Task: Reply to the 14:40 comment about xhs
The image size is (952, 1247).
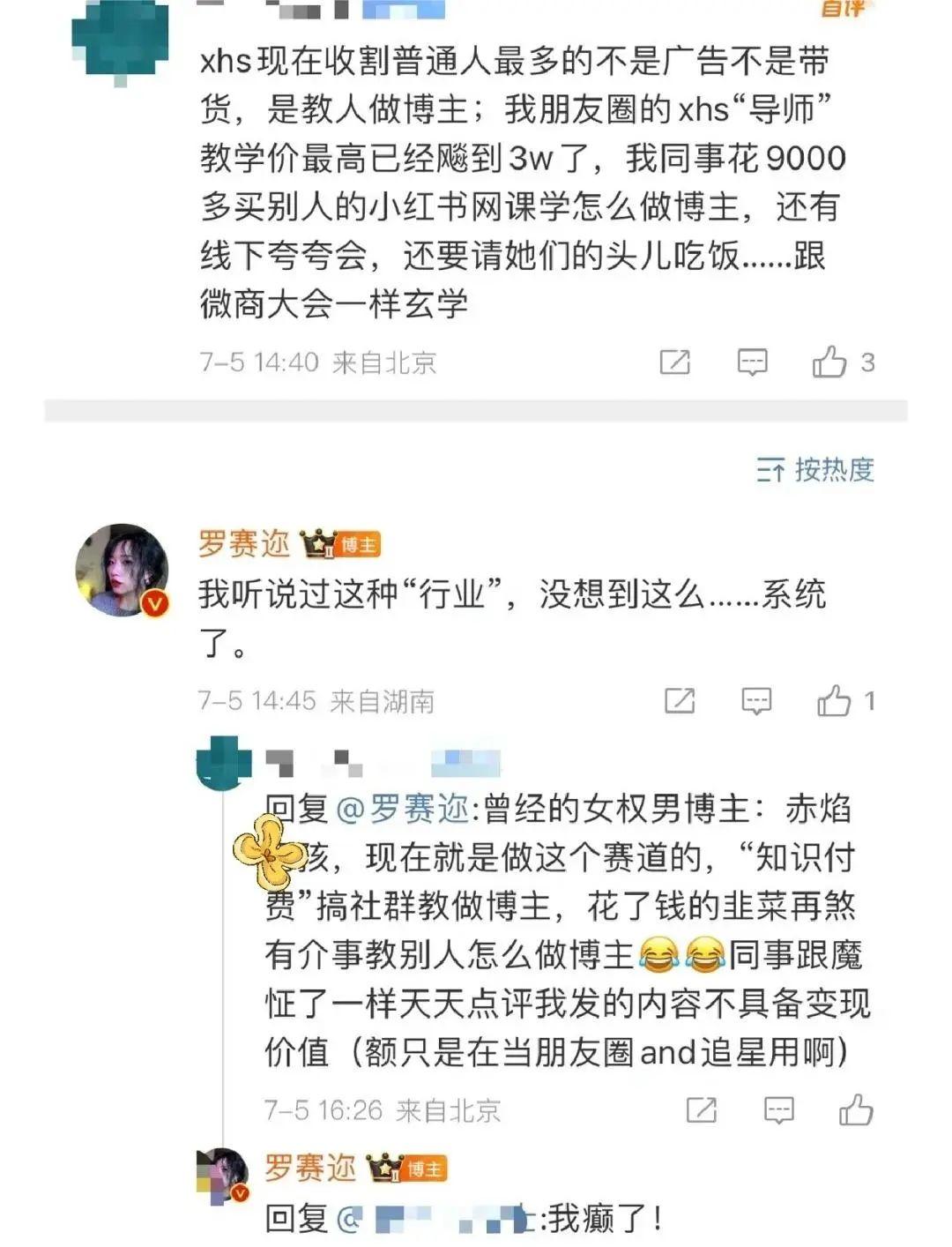Action: [x=752, y=362]
